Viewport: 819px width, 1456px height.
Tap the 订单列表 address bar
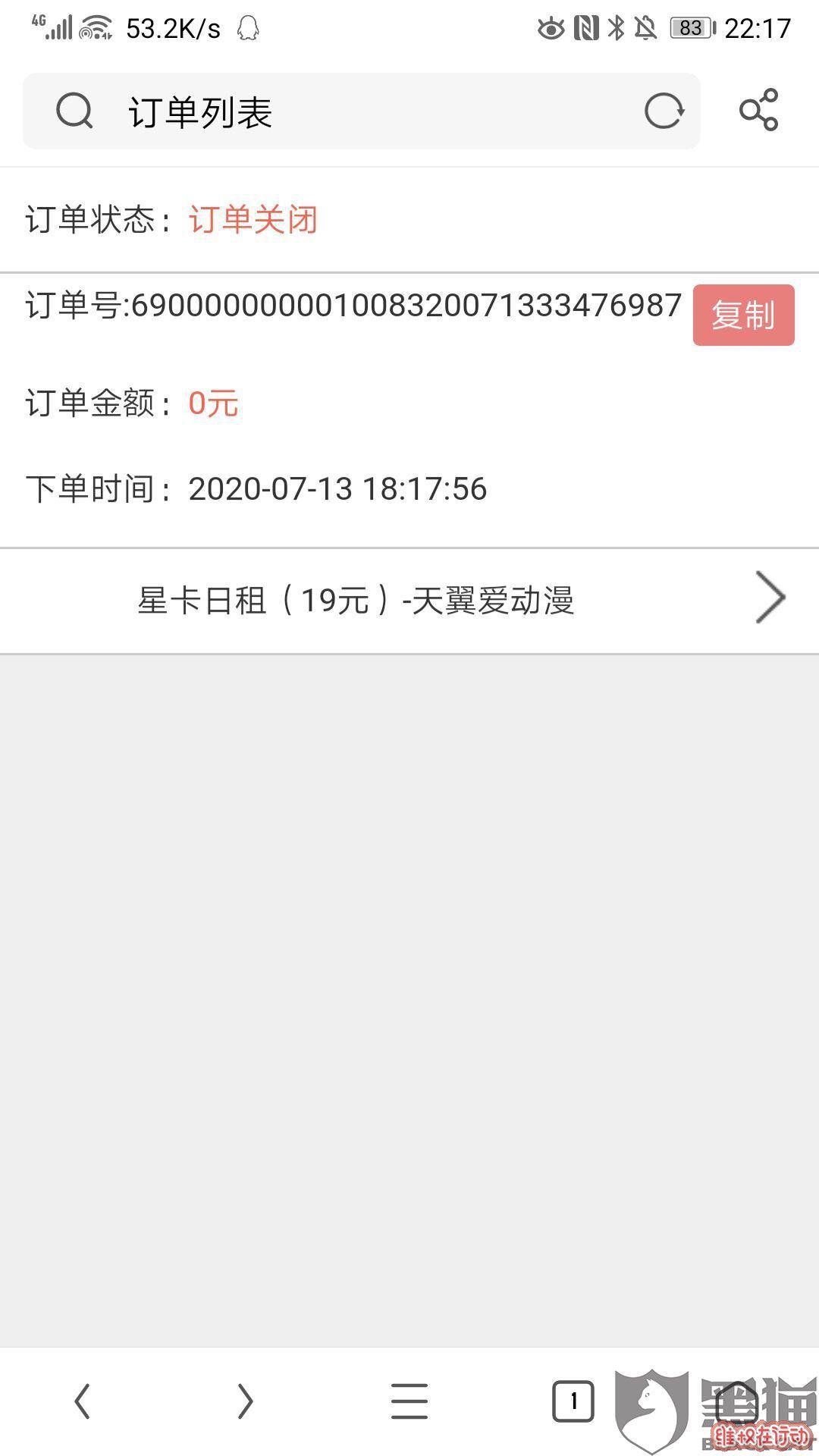point(361,111)
